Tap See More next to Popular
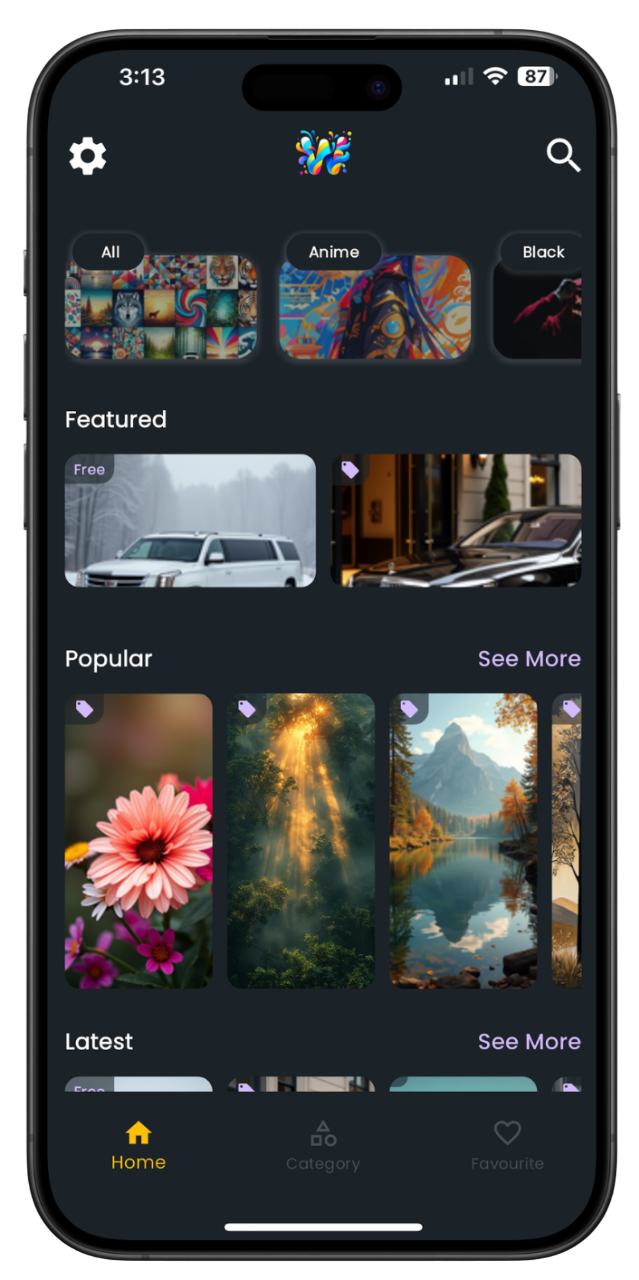 click(529, 659)
